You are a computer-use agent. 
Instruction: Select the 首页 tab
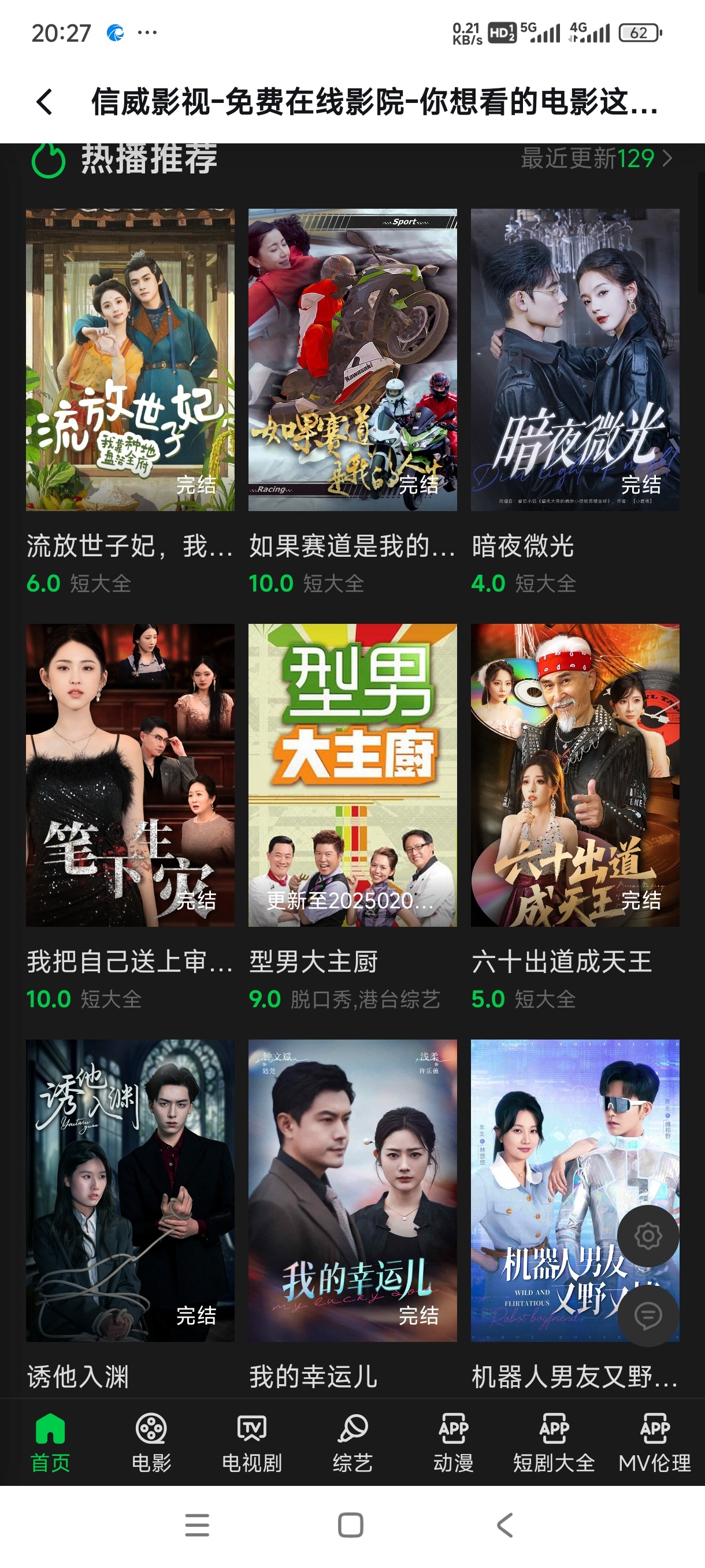click(50, 1442)
